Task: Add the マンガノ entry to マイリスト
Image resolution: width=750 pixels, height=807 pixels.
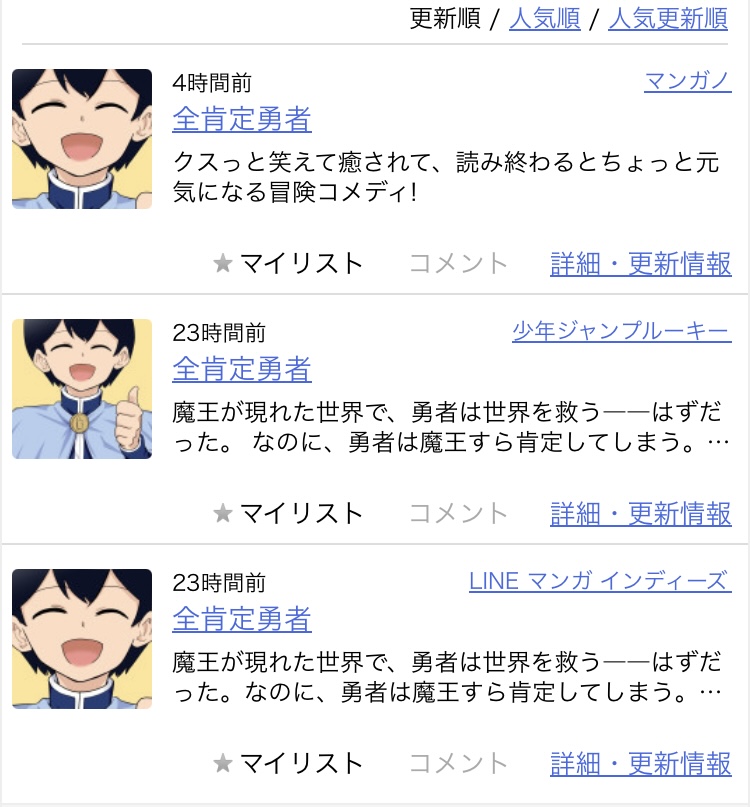Action: [288, 263]
